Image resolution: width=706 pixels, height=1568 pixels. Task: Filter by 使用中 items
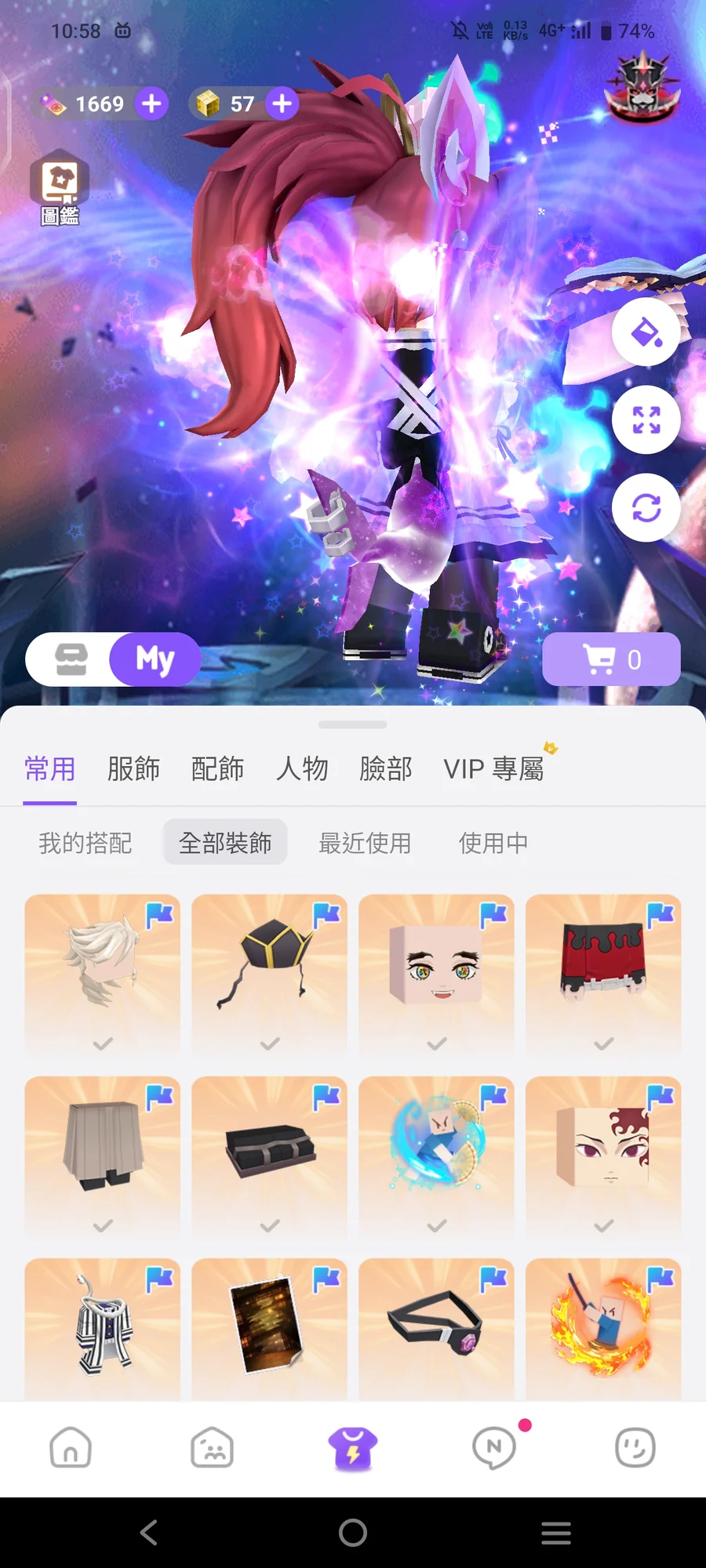tap(493, 844)
